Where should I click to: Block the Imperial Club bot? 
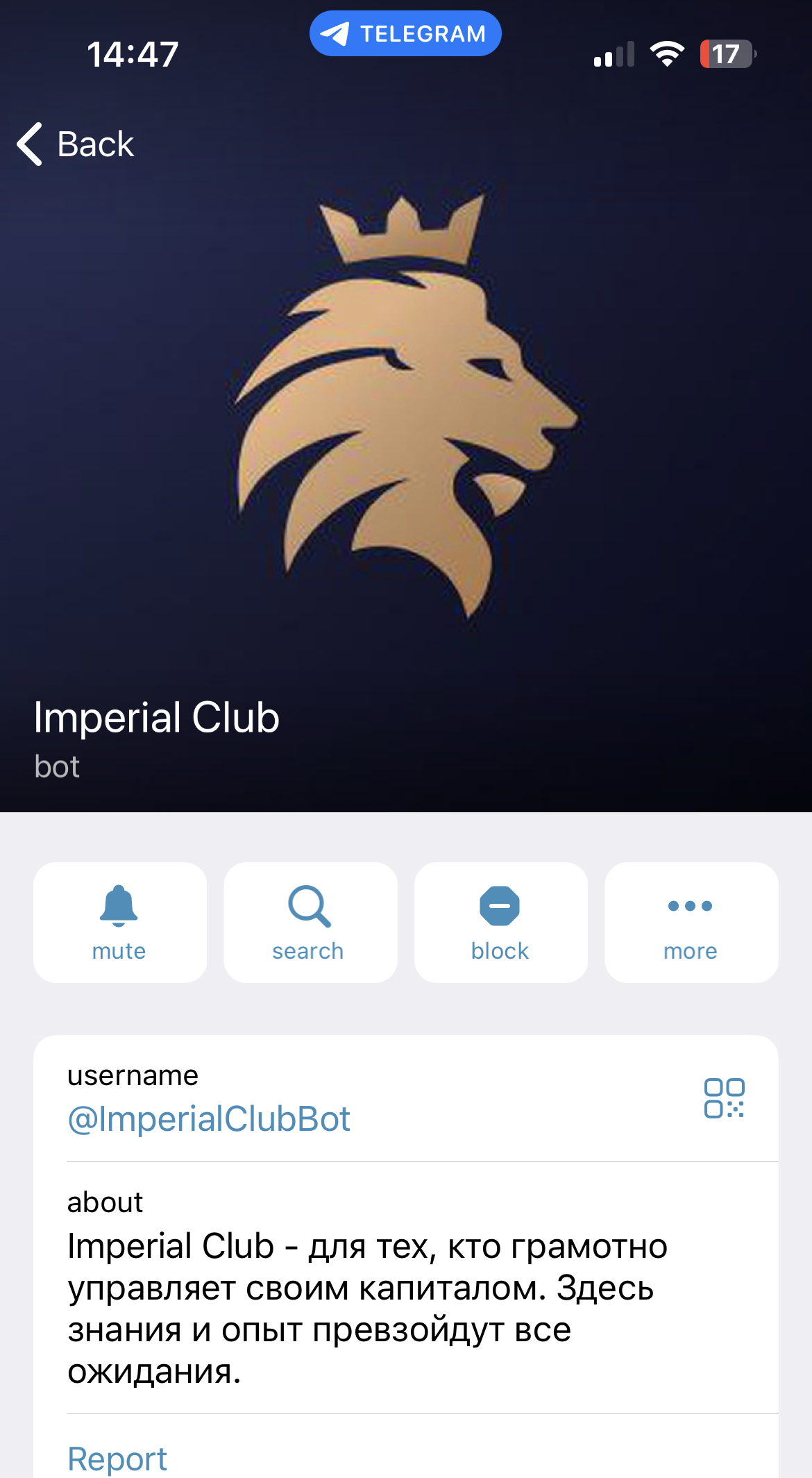point(500,922)
